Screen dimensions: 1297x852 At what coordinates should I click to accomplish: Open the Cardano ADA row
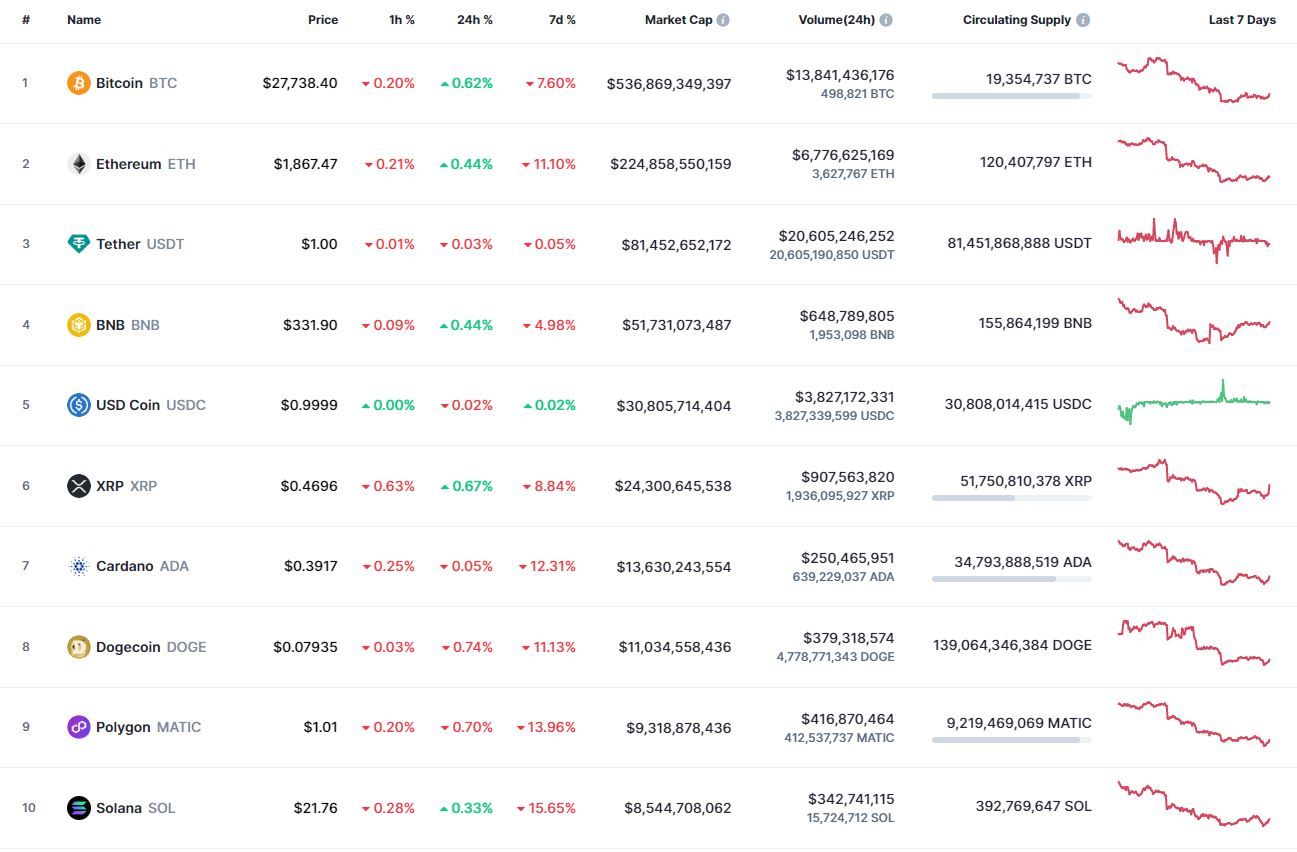coord(125,566)
